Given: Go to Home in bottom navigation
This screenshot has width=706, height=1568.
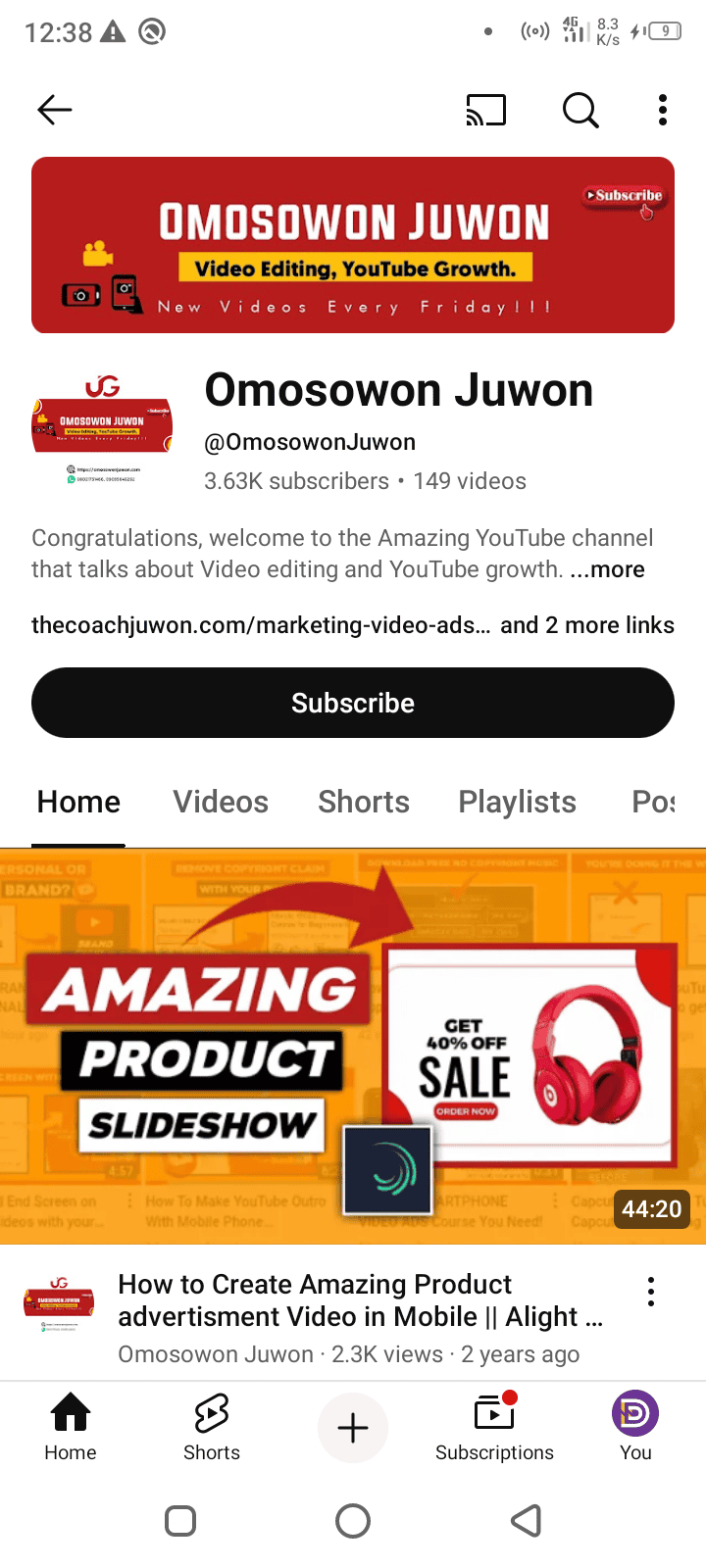Looking at the screenshot, I should pos(71,1427).
